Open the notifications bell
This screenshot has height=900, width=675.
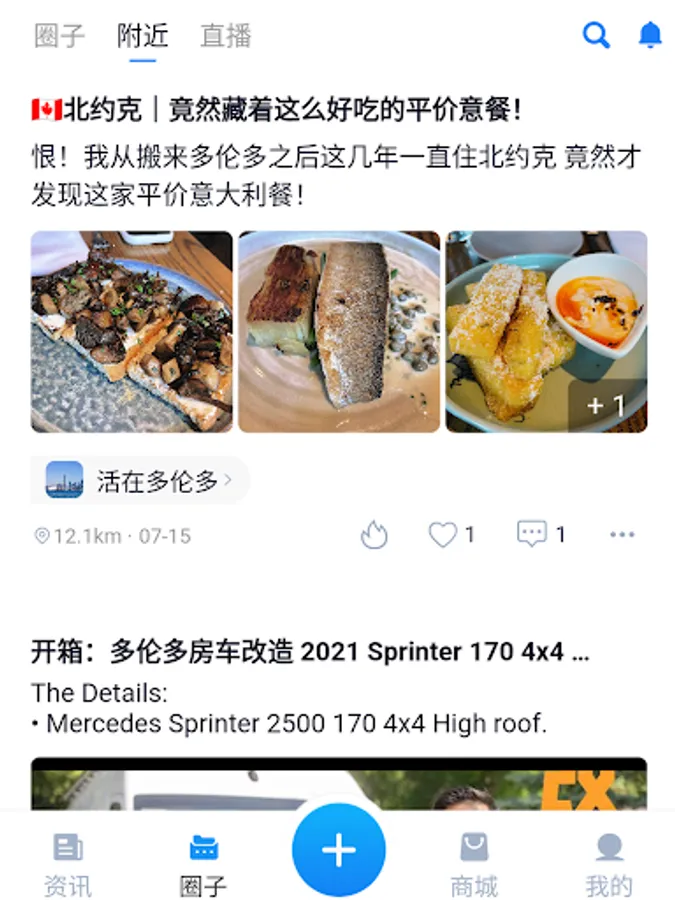(650, 36)
